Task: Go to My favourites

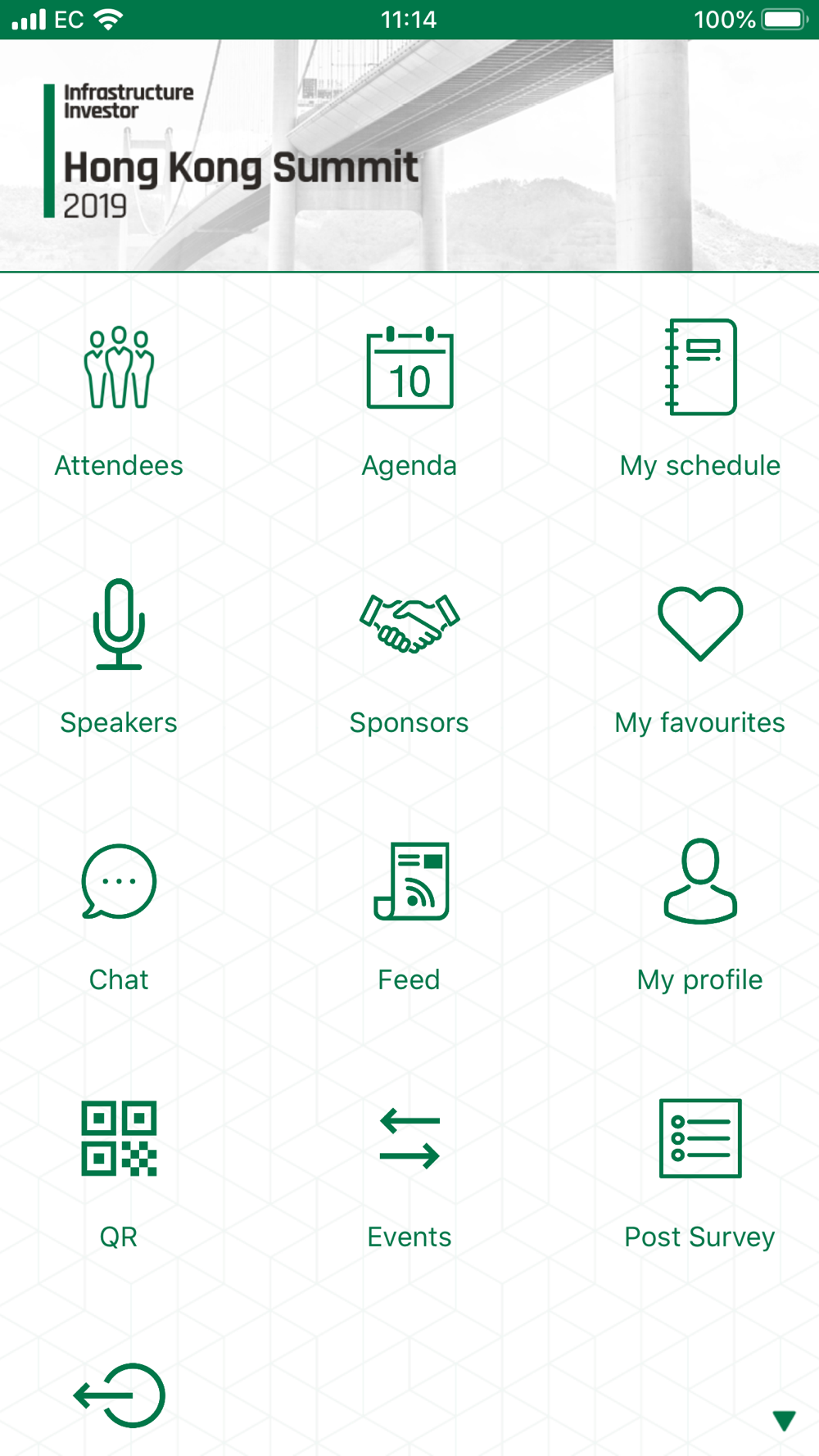Action: pyautogui.click(x=700, y=658)
